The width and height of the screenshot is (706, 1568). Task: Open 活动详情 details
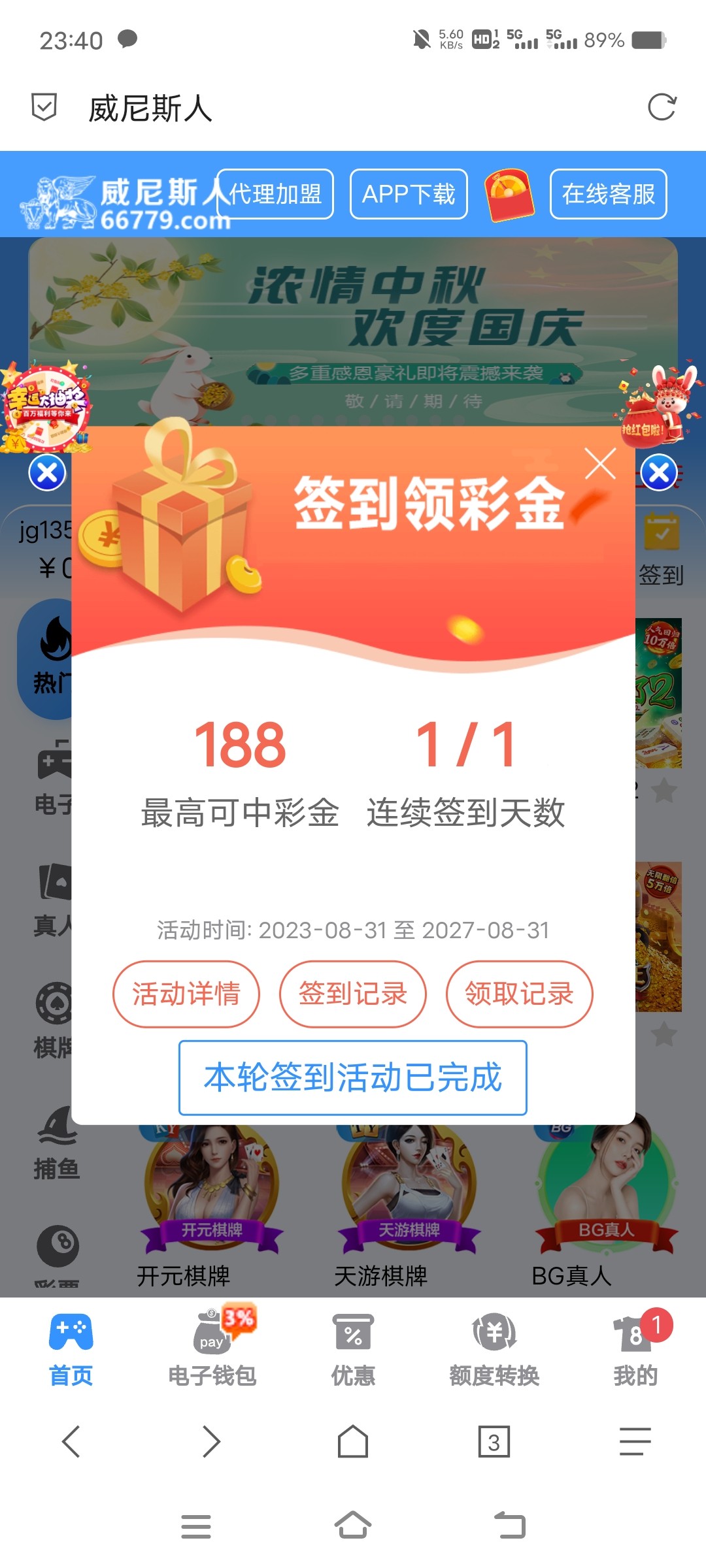186,994
